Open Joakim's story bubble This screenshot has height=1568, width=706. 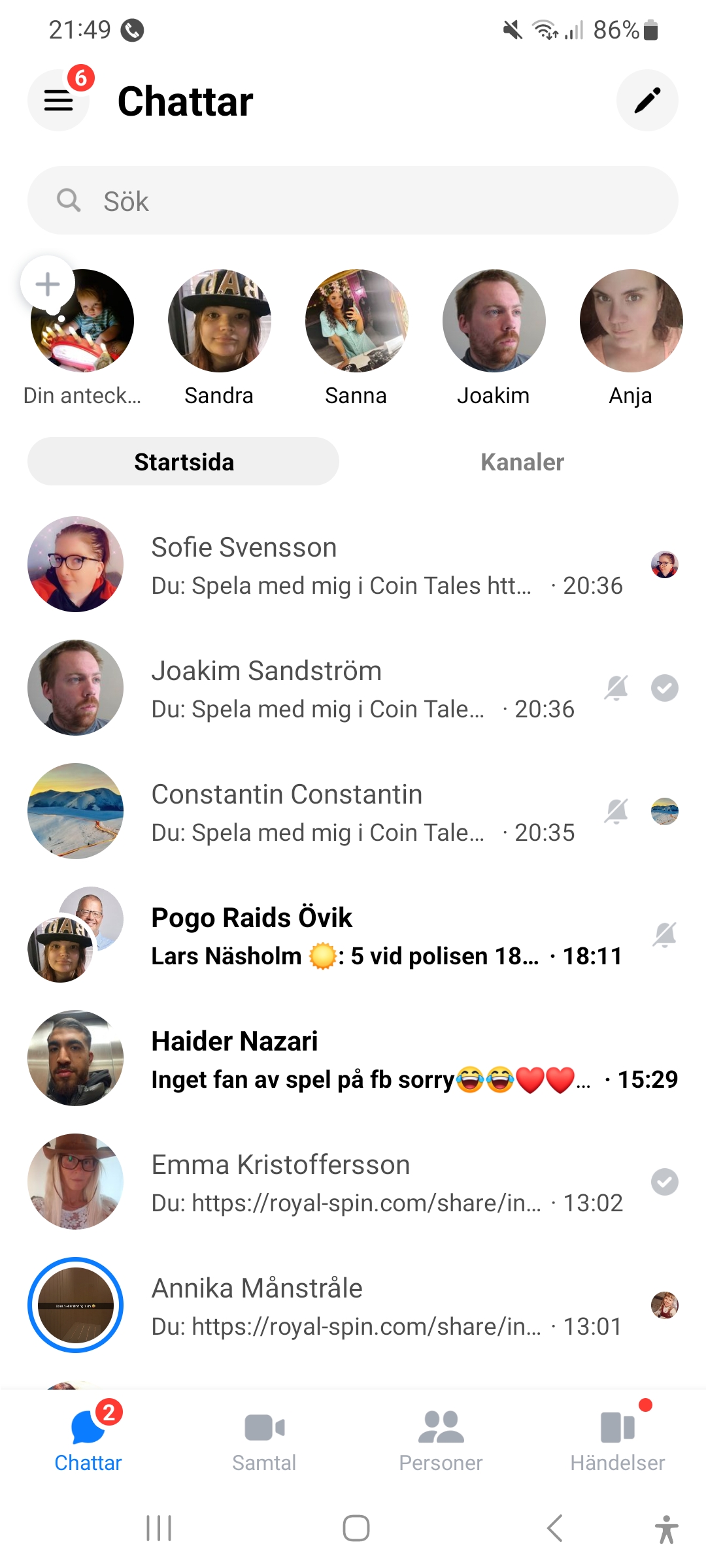[494, 321]
